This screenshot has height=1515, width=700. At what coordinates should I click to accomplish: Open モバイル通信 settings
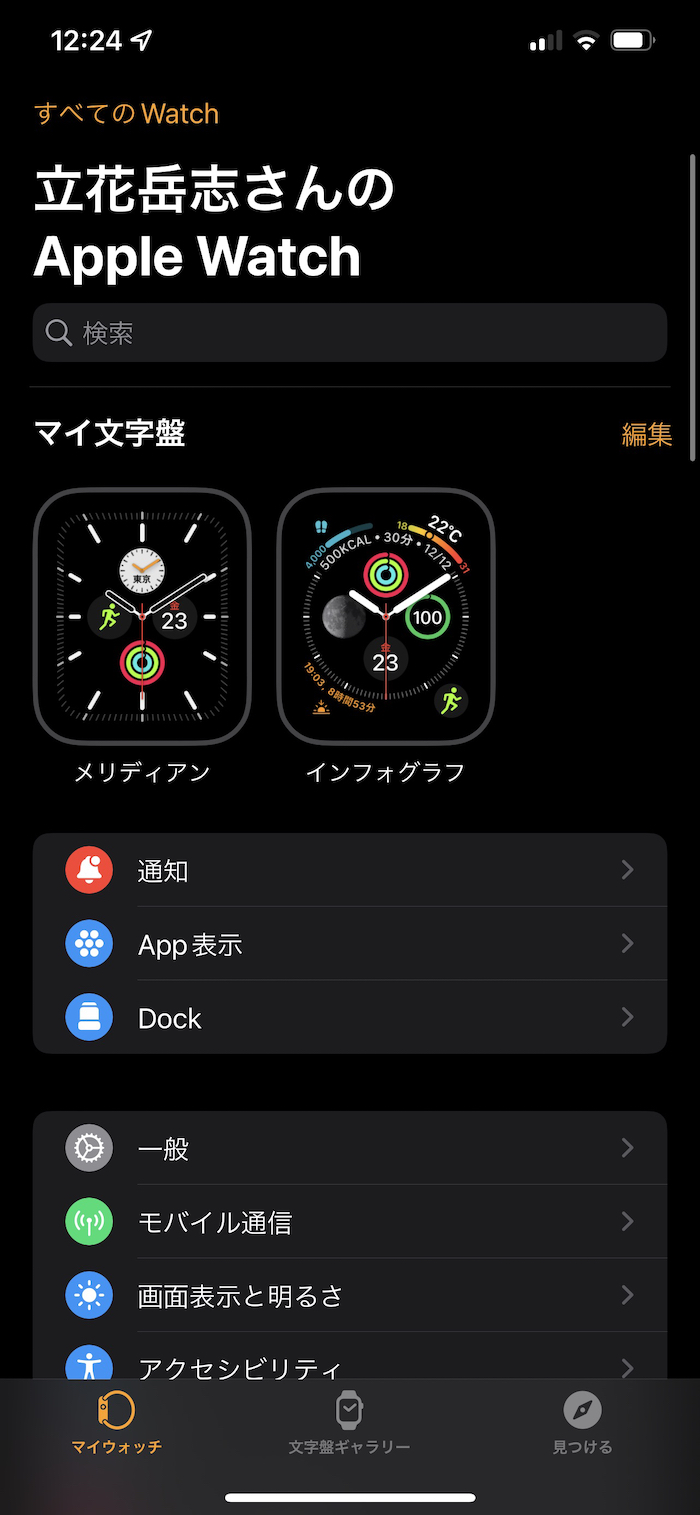[350, 1222]
